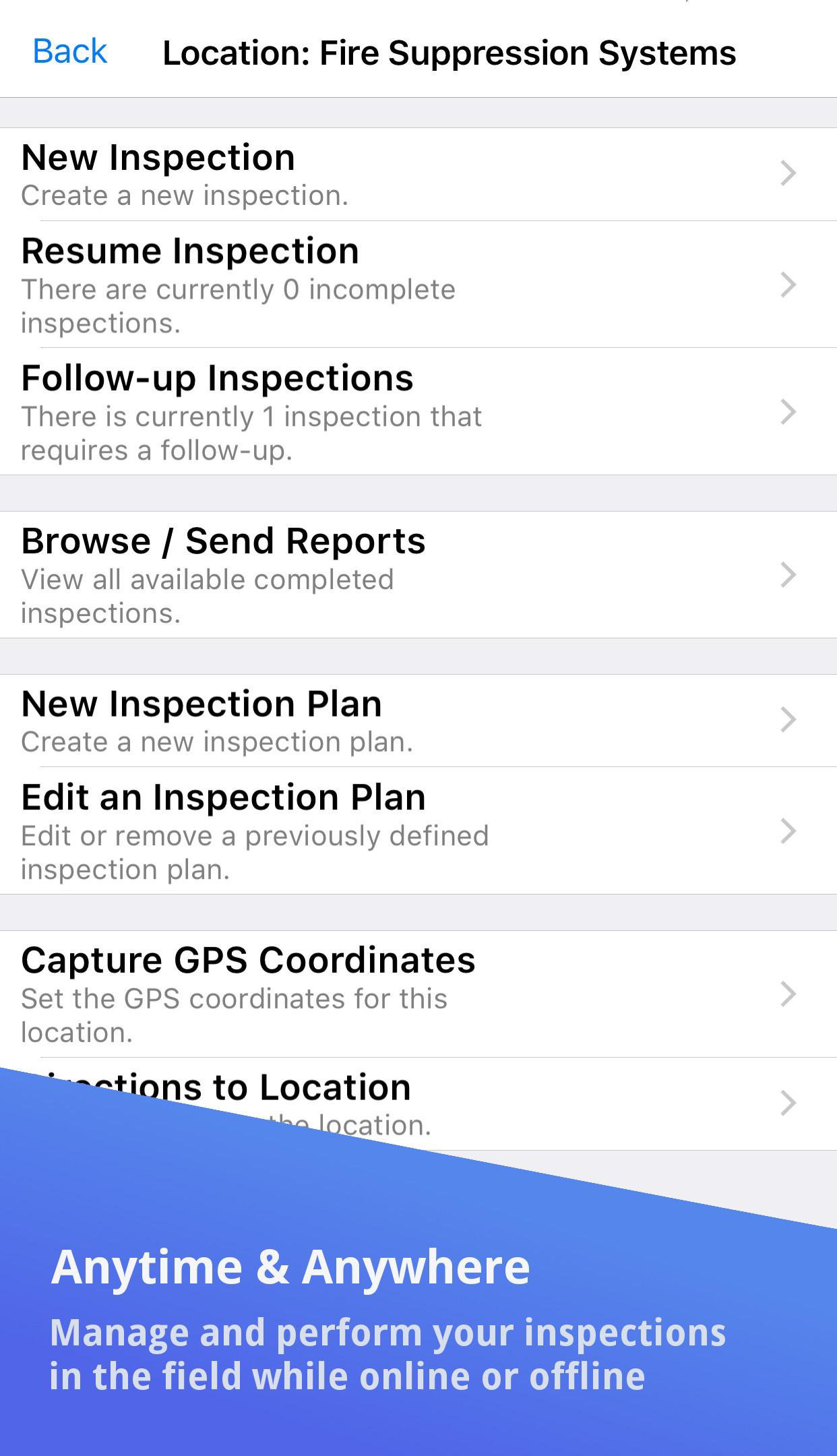Open the New Inspection screen
The width and height of the screenshot is (837, 1456).
270,172
